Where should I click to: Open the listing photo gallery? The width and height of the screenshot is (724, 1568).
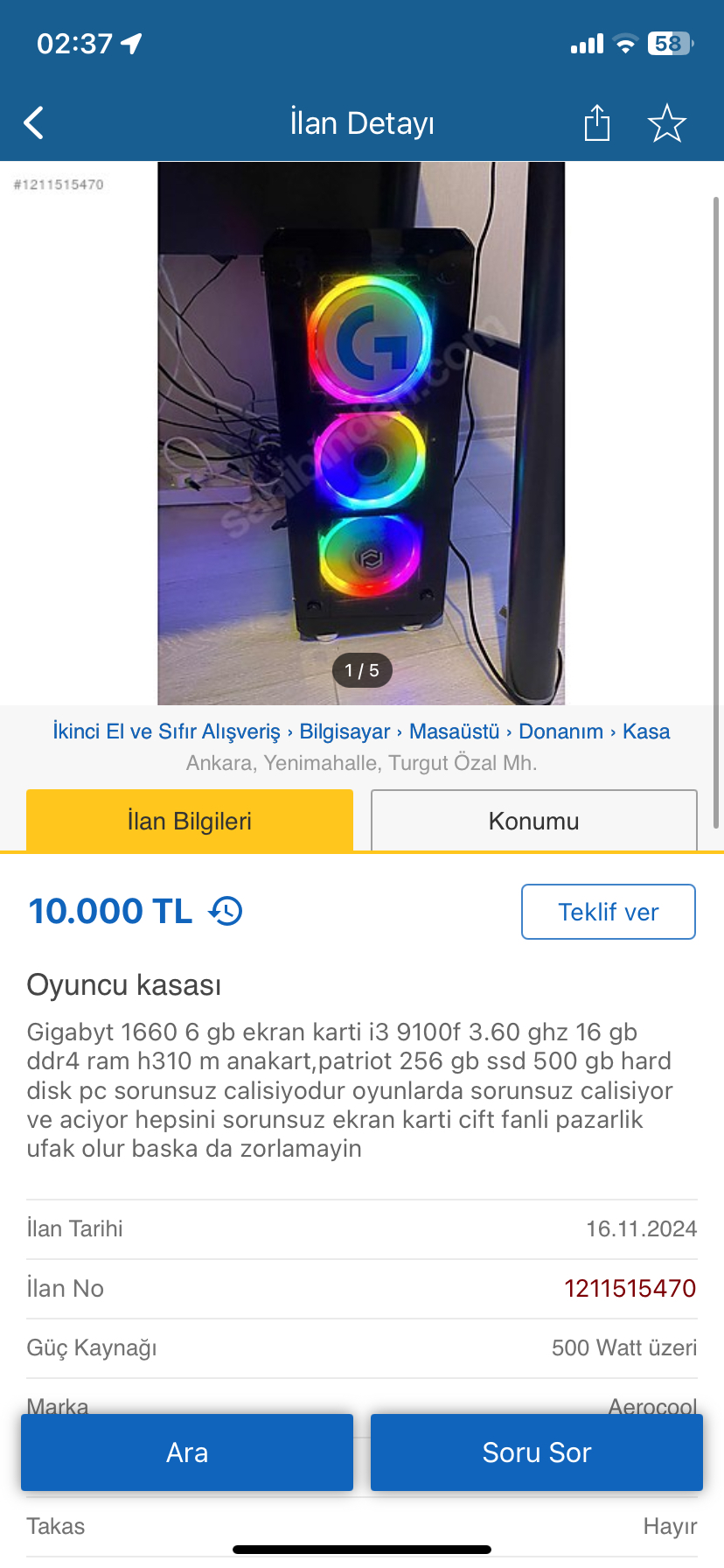361,433
